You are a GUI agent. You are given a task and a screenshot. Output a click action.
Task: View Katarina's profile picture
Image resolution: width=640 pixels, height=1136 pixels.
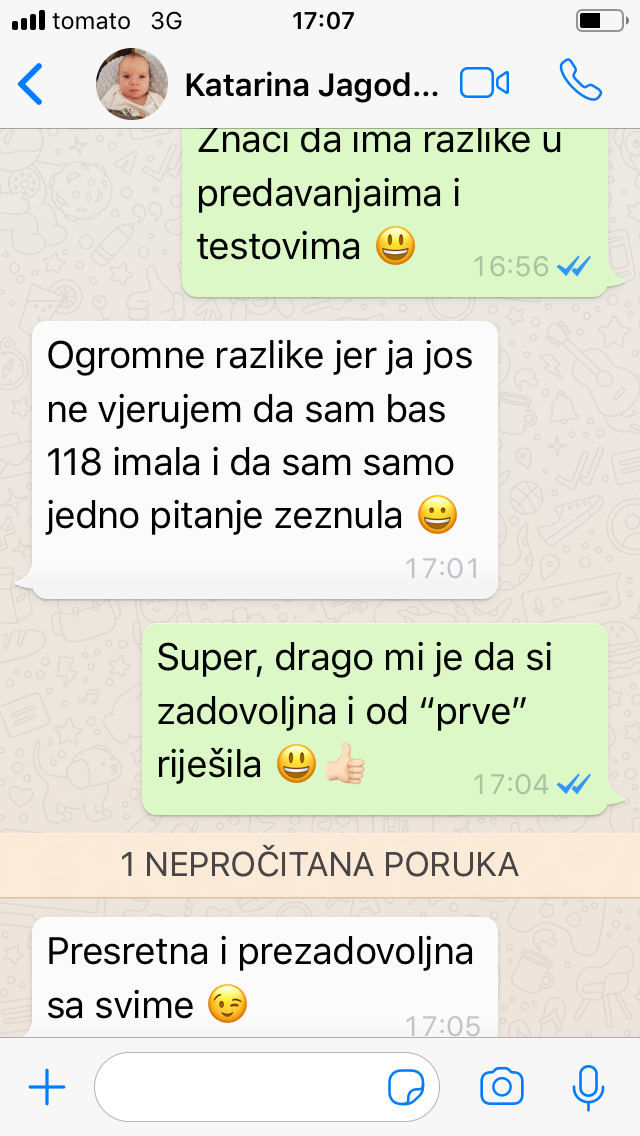click(131, 84)
